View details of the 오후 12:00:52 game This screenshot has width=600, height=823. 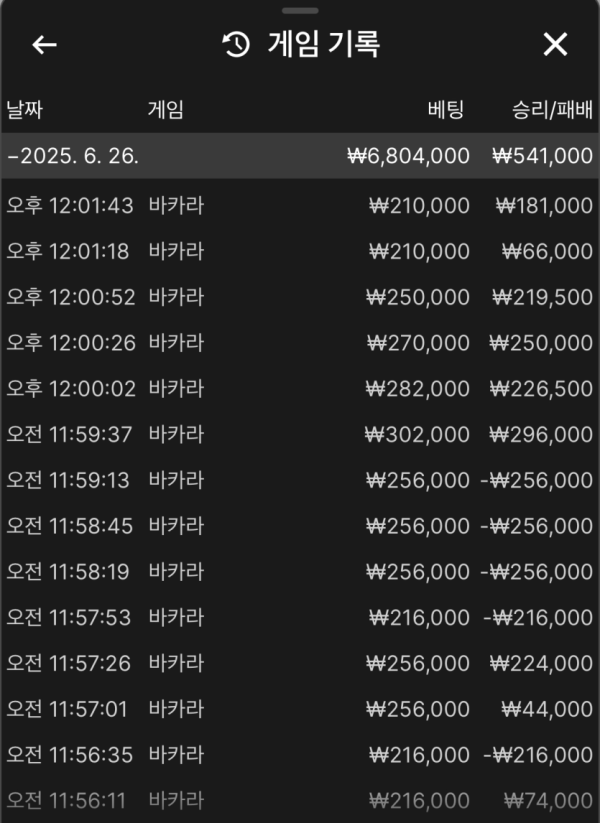point(300,297)
